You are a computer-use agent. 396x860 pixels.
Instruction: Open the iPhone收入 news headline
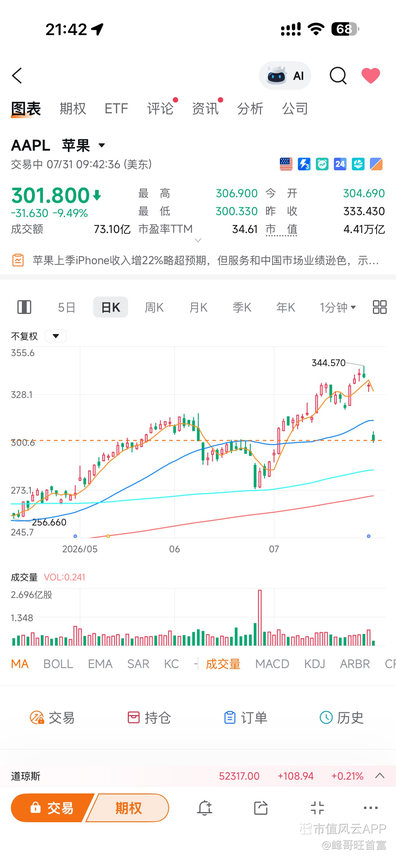(x=198, y=259)
